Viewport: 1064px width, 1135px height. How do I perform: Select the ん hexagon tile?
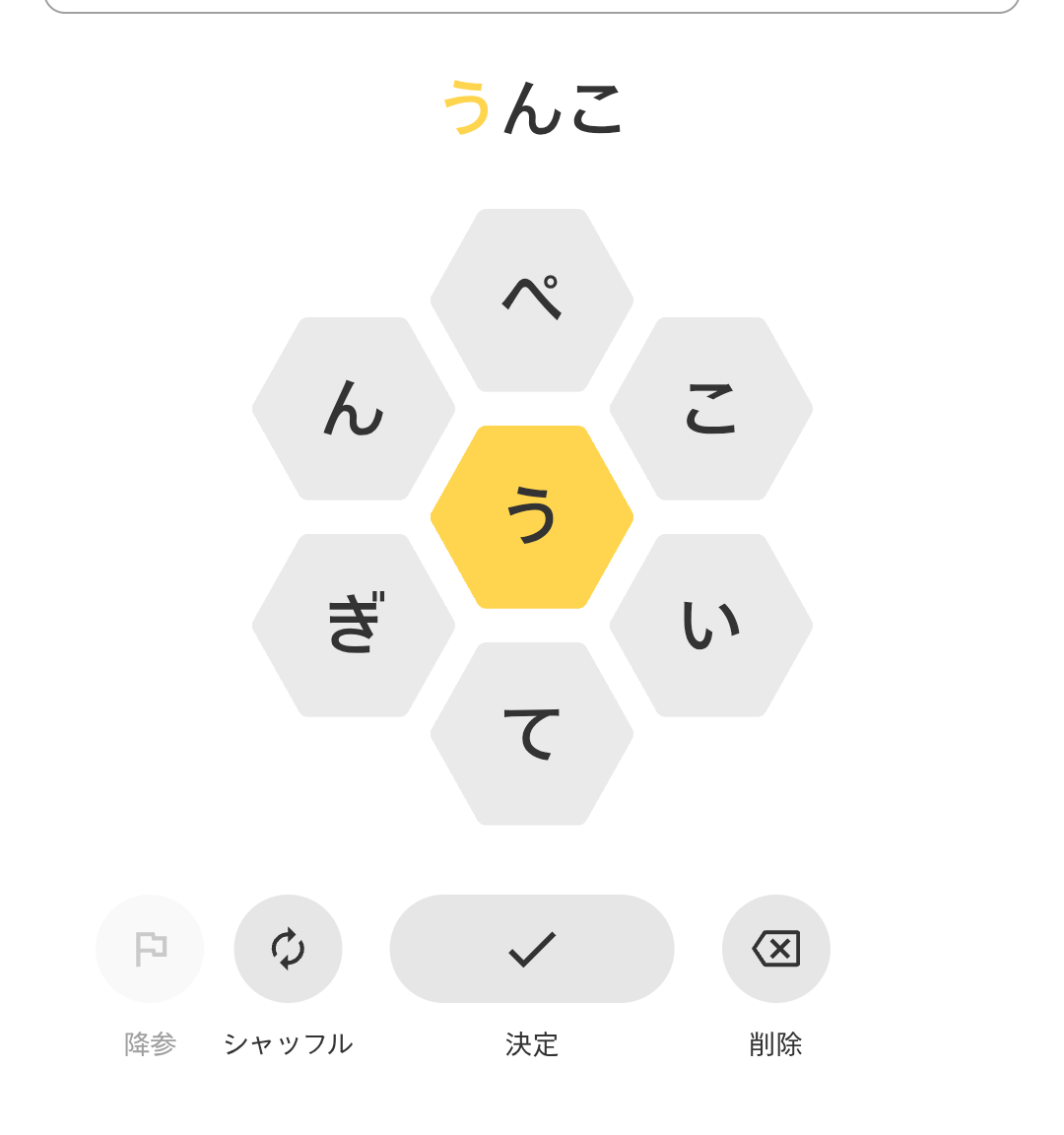pos(354,408)
